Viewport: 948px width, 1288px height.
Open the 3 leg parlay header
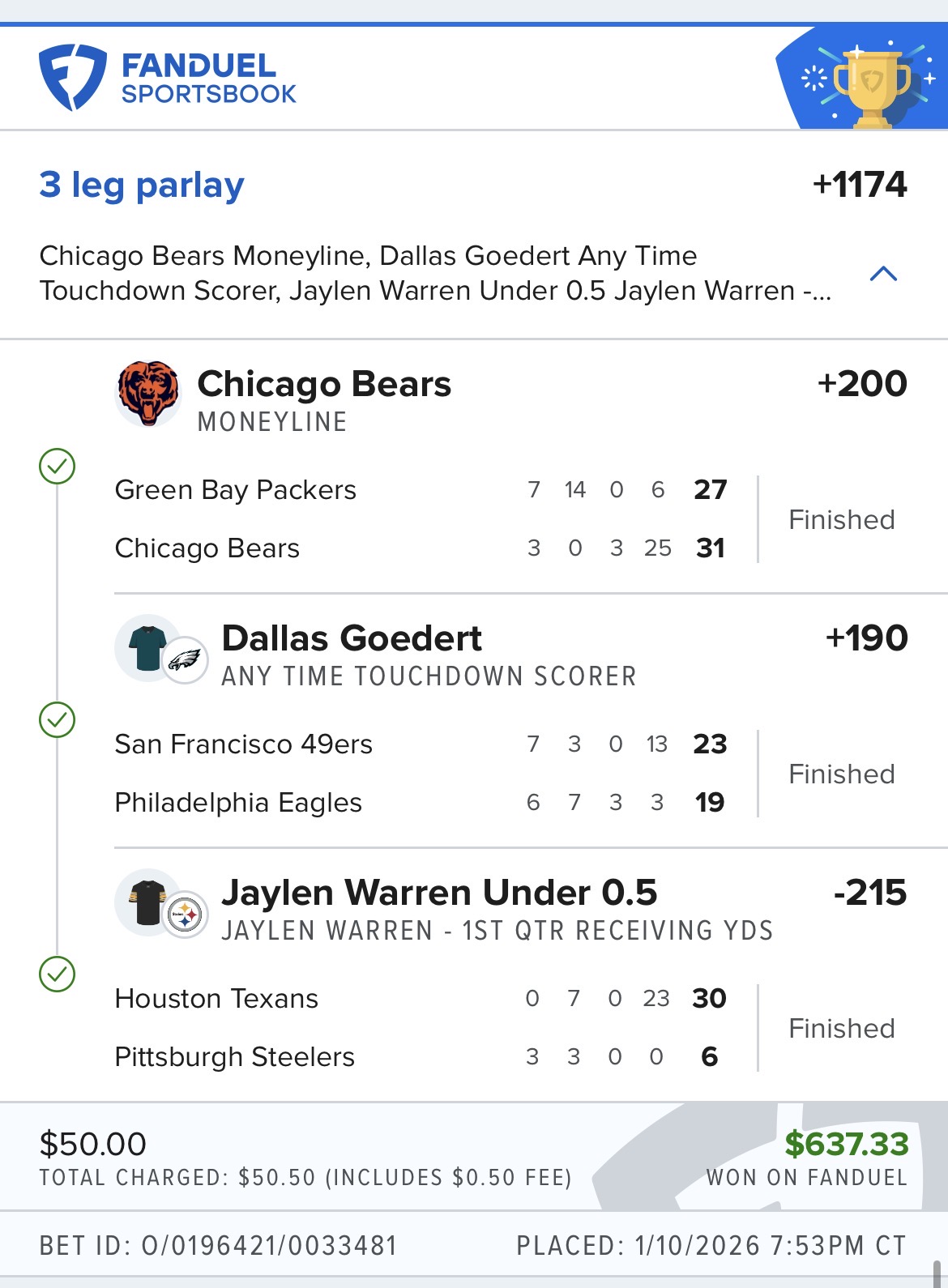click(142, 185)
